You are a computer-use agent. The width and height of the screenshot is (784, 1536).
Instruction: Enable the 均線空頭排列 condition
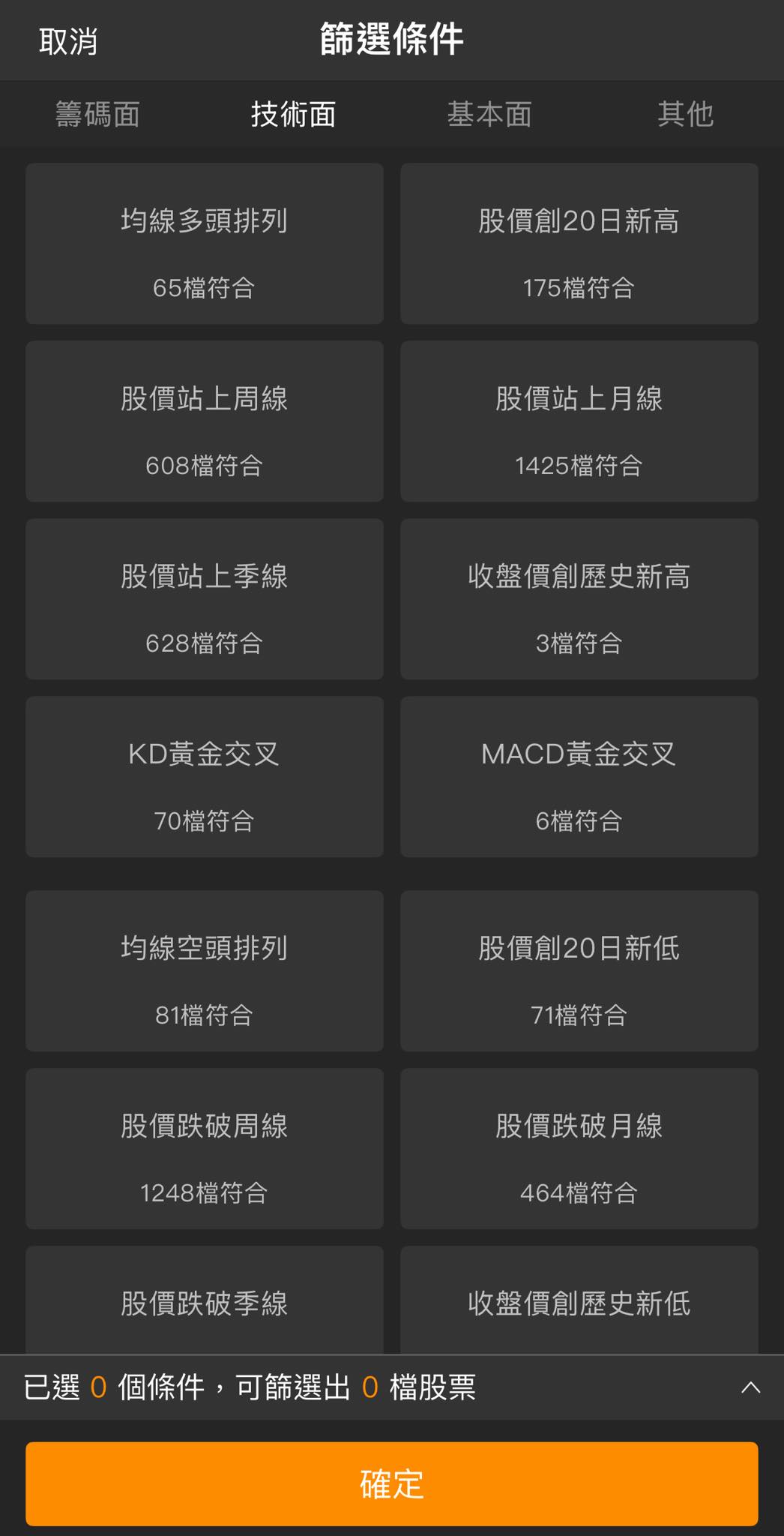coord(203,971)
